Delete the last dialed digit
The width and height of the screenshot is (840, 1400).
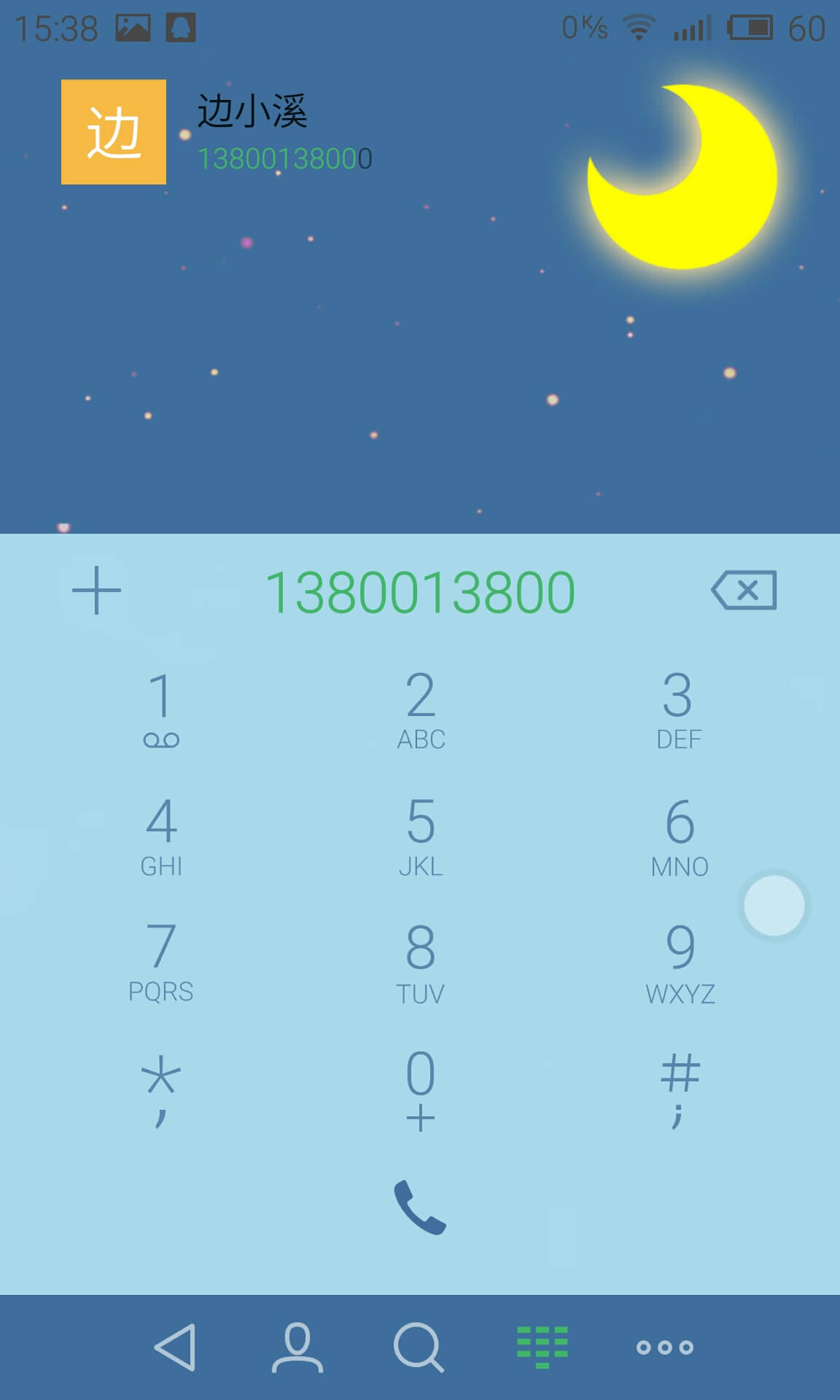click(744, 590)
